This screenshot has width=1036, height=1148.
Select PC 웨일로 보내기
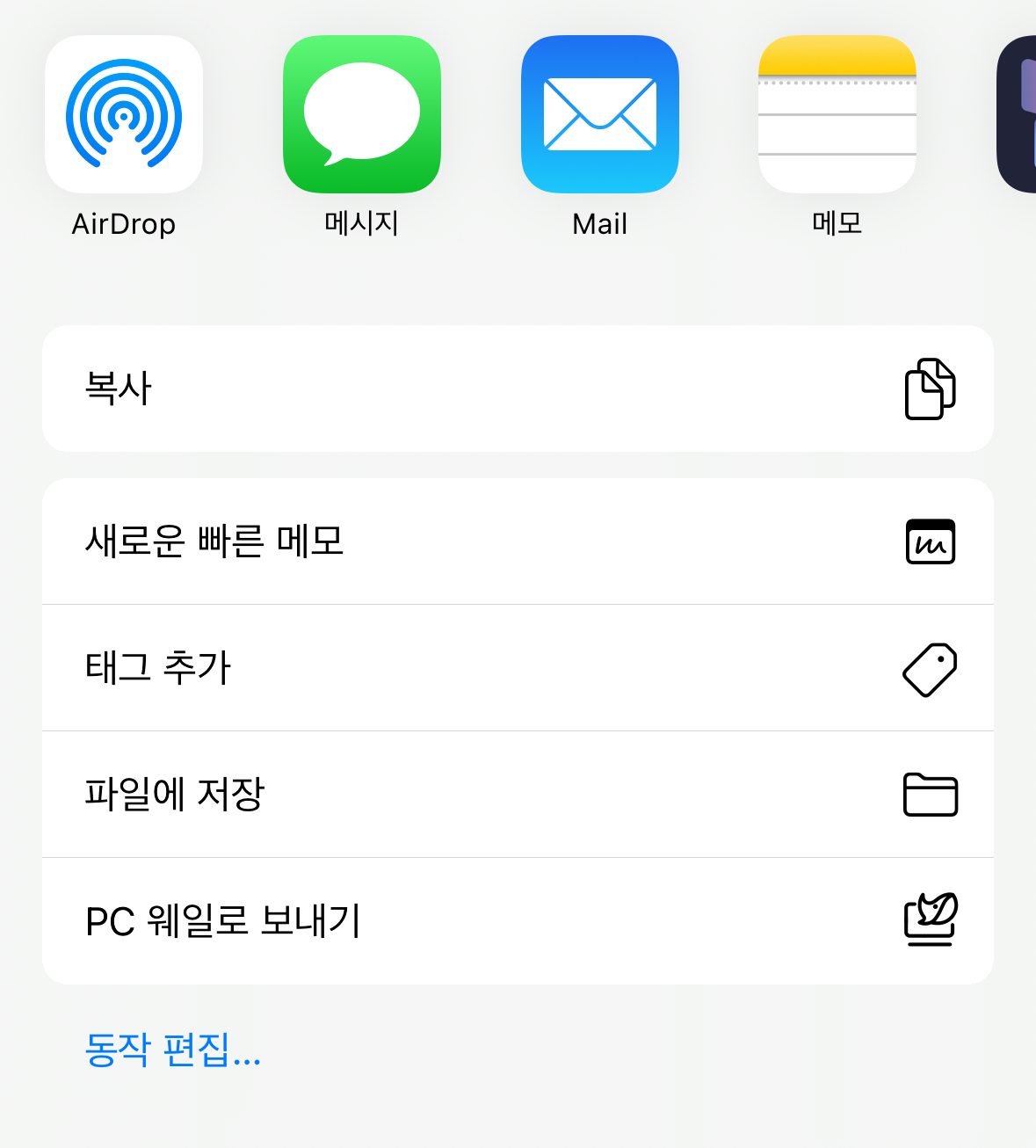tap(518, 921)
